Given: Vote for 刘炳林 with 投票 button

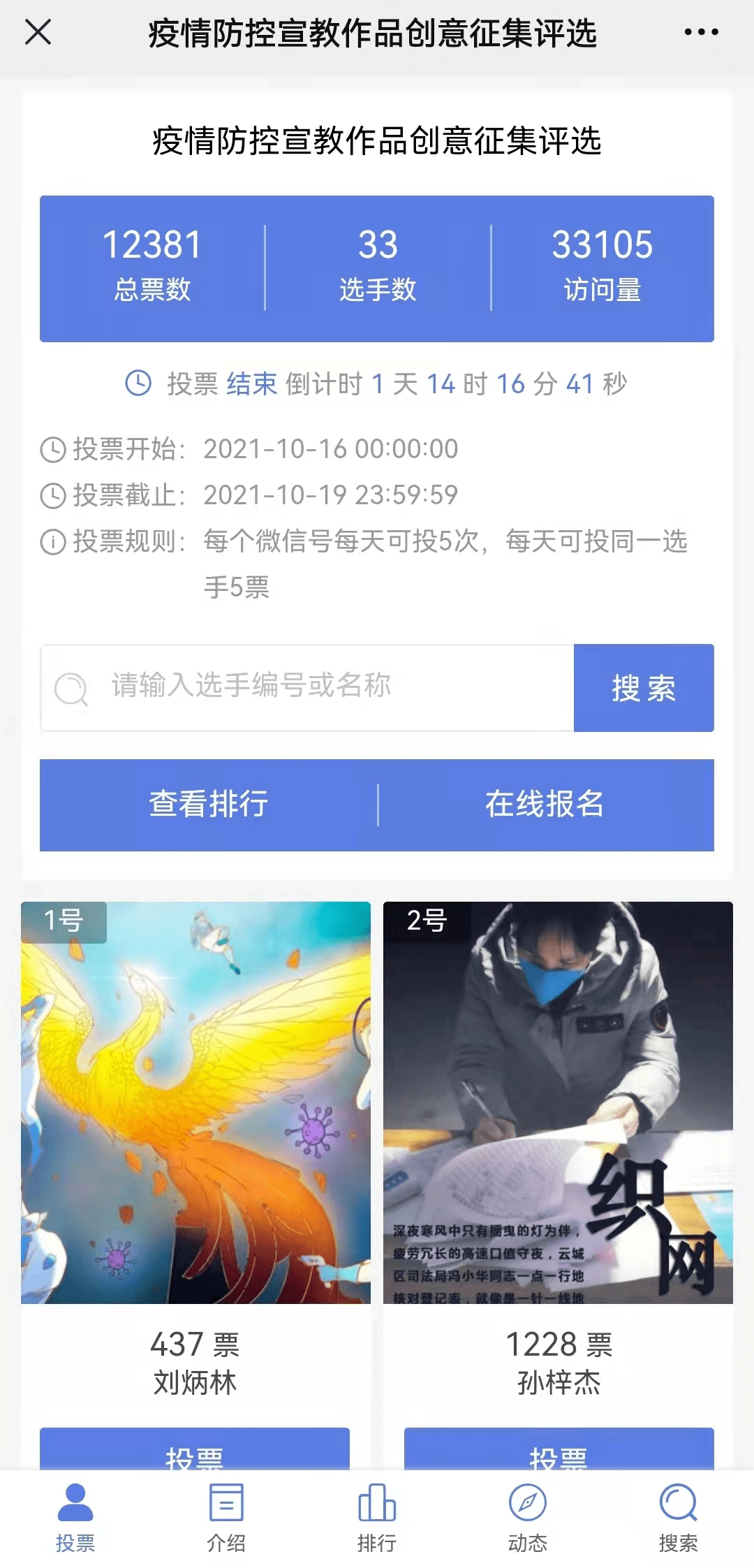Looking at the screenshot, I should coord(195,1450).
